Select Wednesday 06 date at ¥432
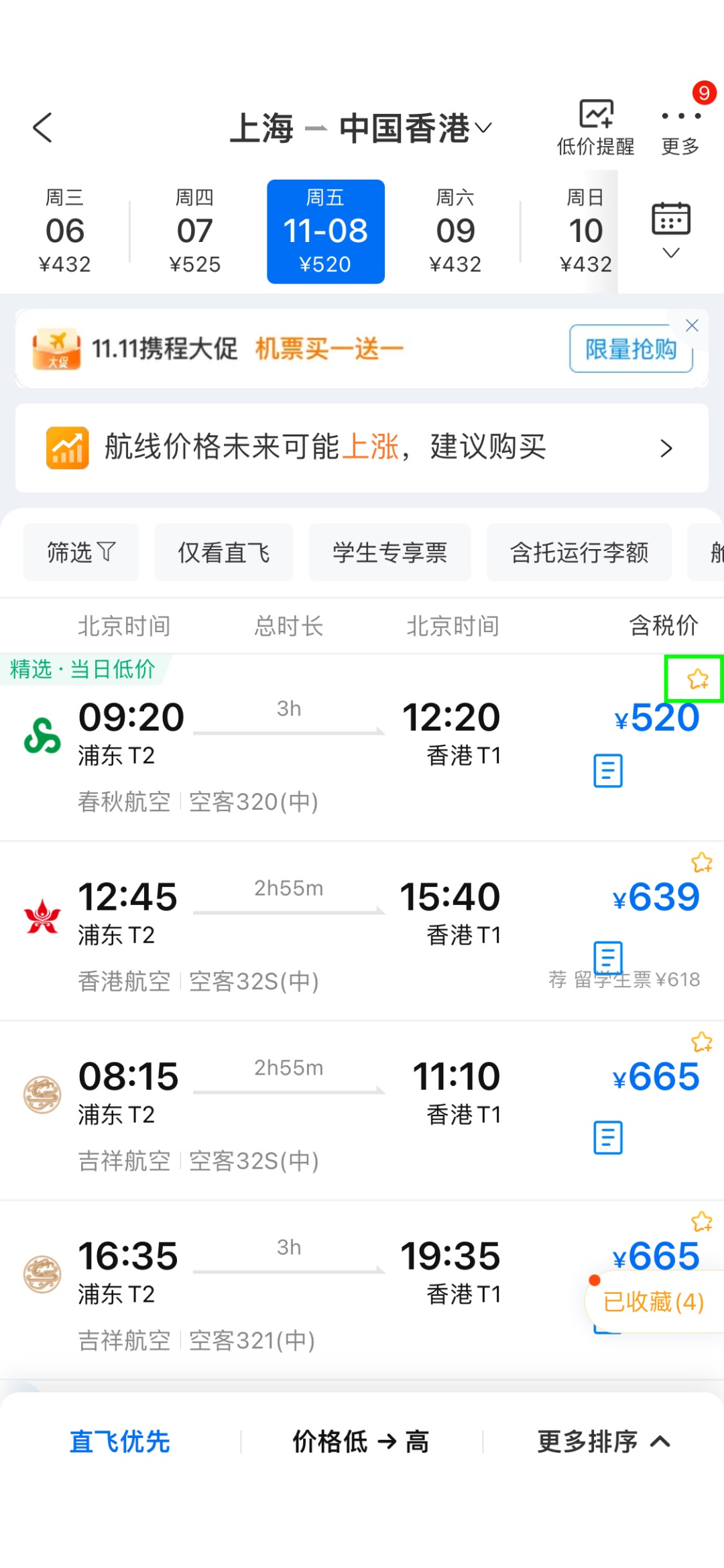The image size is (724, 1568). tap(65, 231)
